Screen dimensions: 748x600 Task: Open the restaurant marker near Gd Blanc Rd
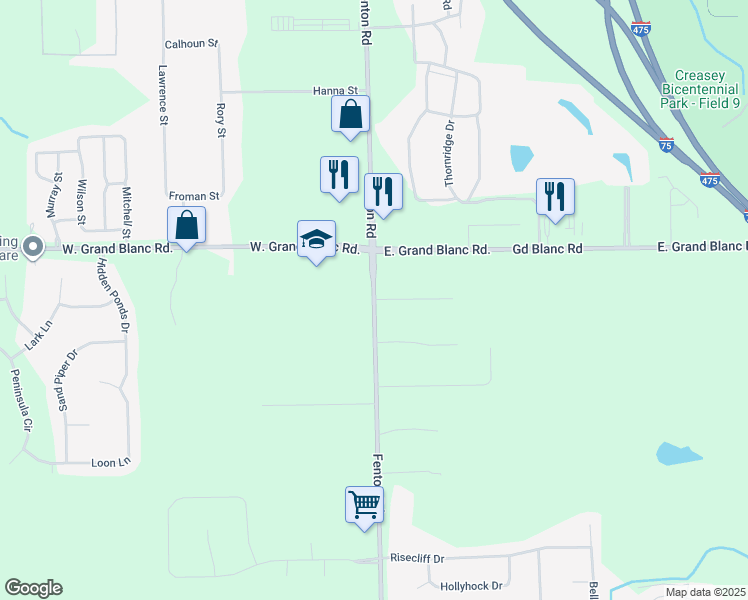555,197
